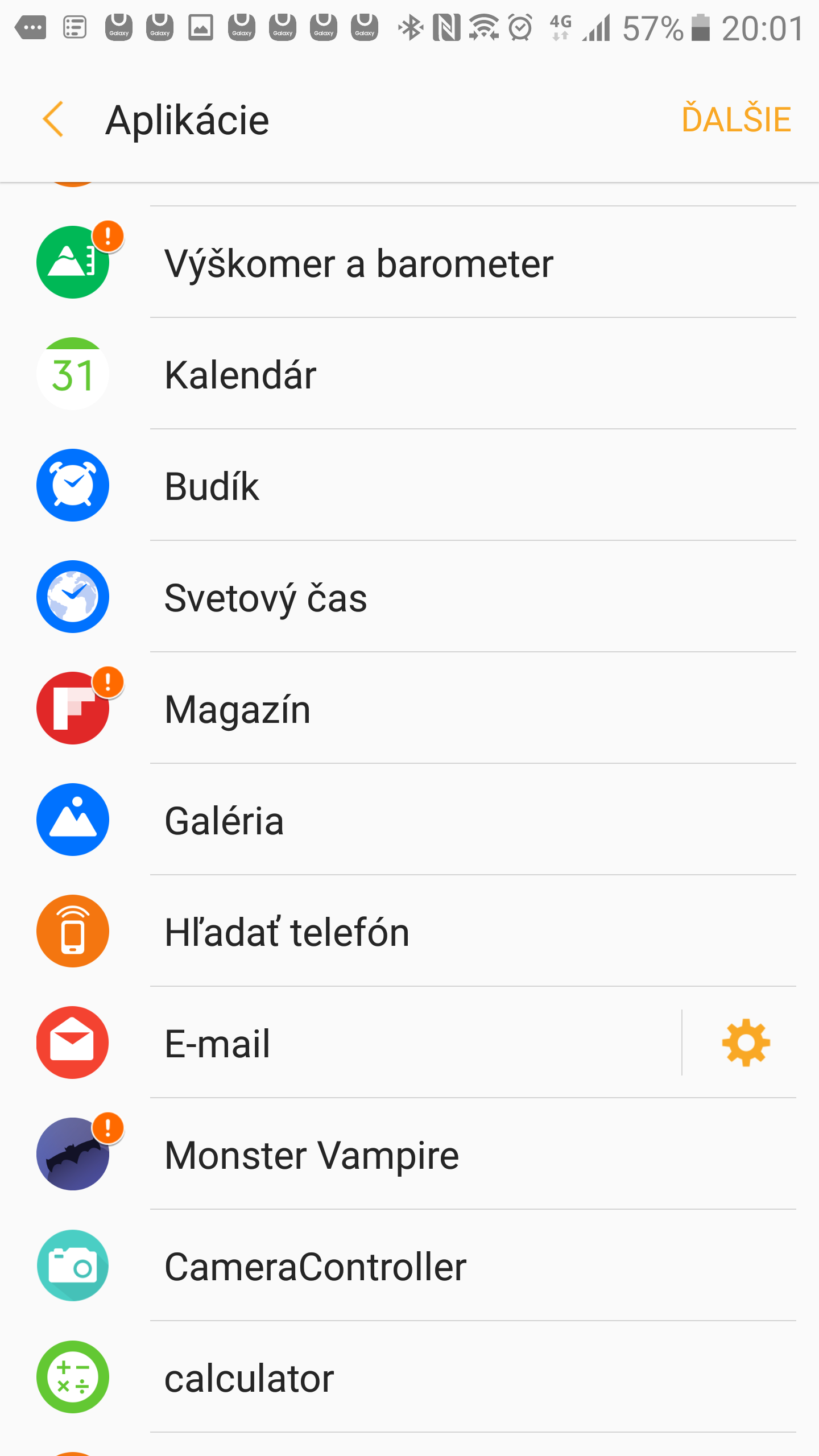Open the ĎALŠIE menu
This screenshot has height=1456, width=819.
[x=736, y=119]
